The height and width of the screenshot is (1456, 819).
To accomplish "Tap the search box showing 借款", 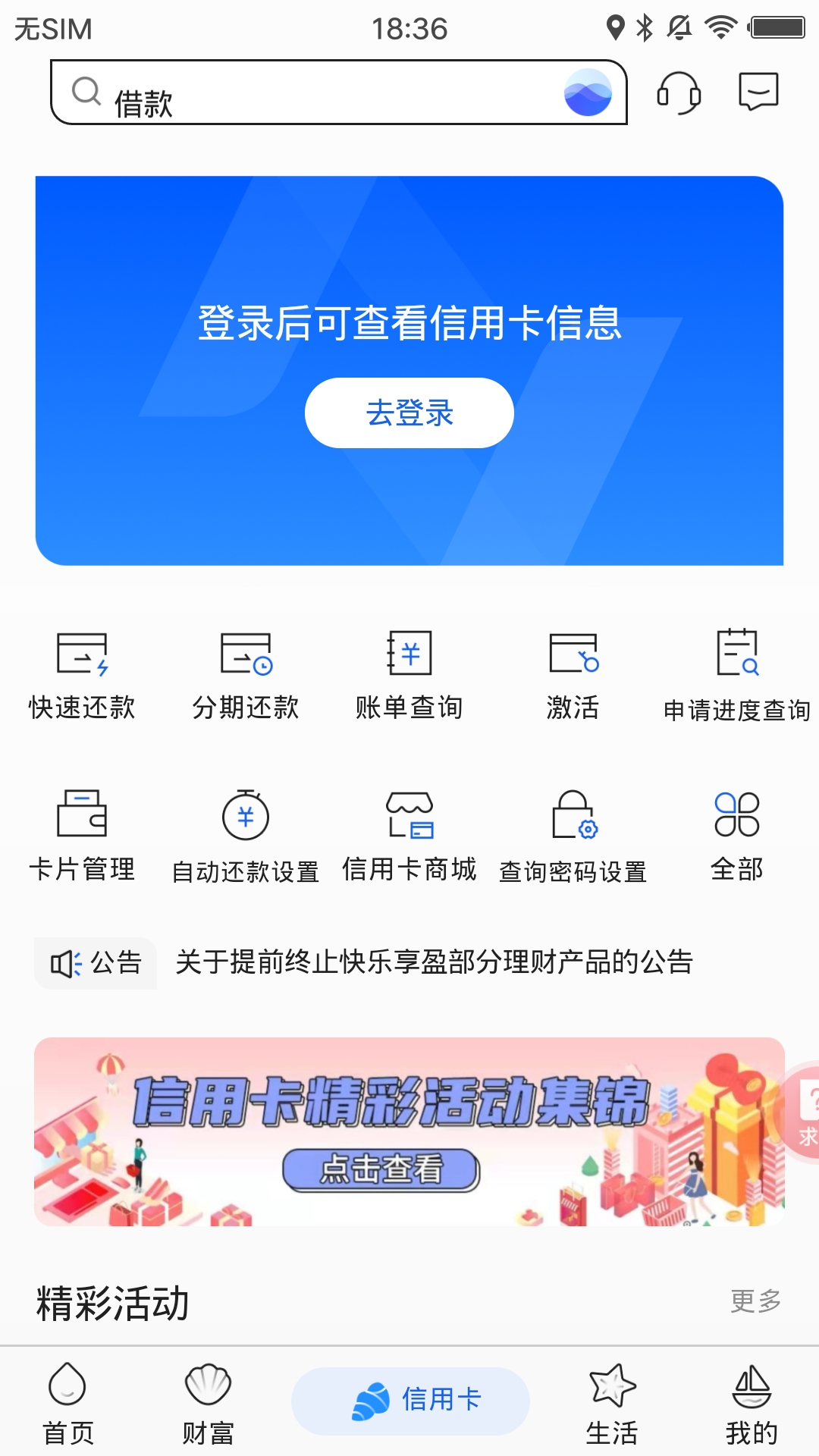I will pyautogui.click(x=318, y=93).
